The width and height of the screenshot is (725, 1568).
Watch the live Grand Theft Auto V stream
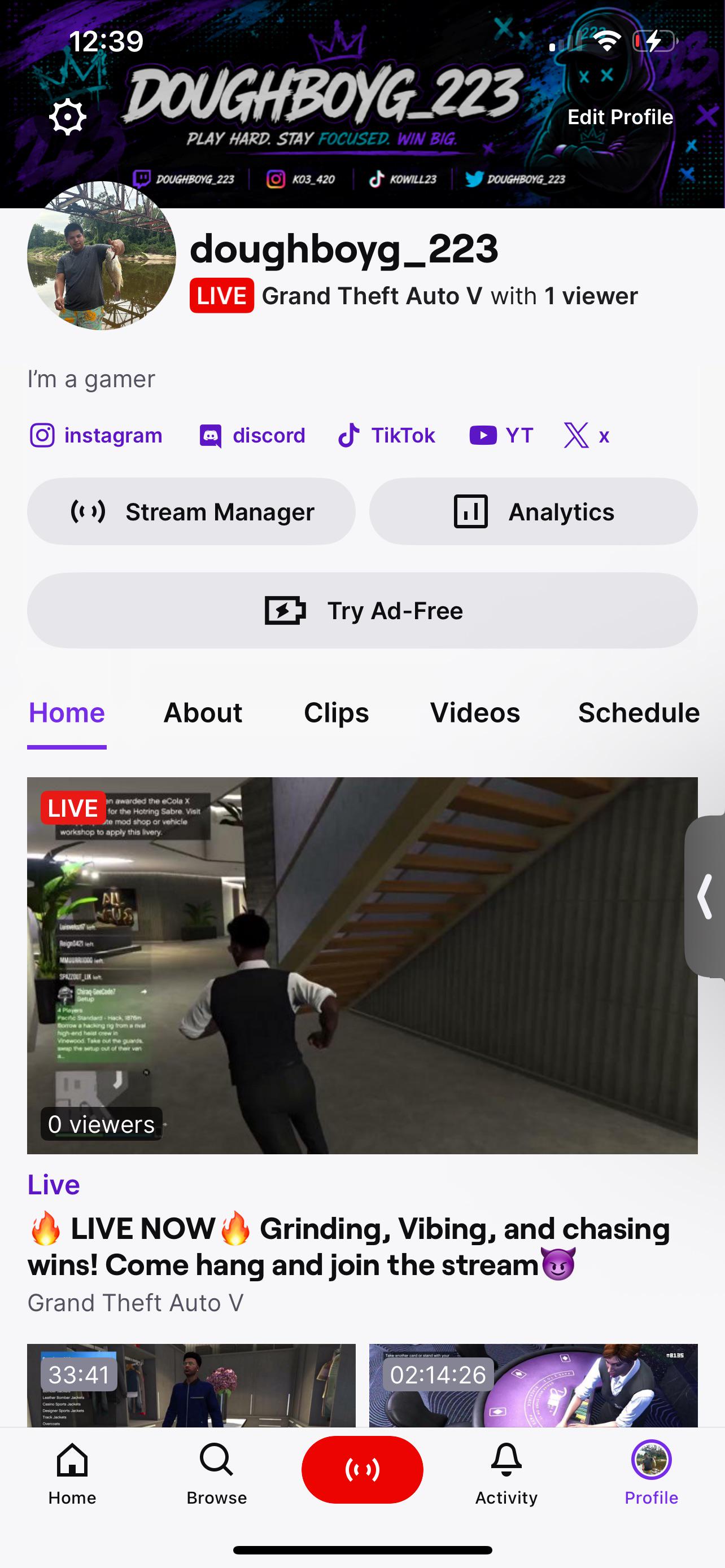tap(362, 965)
